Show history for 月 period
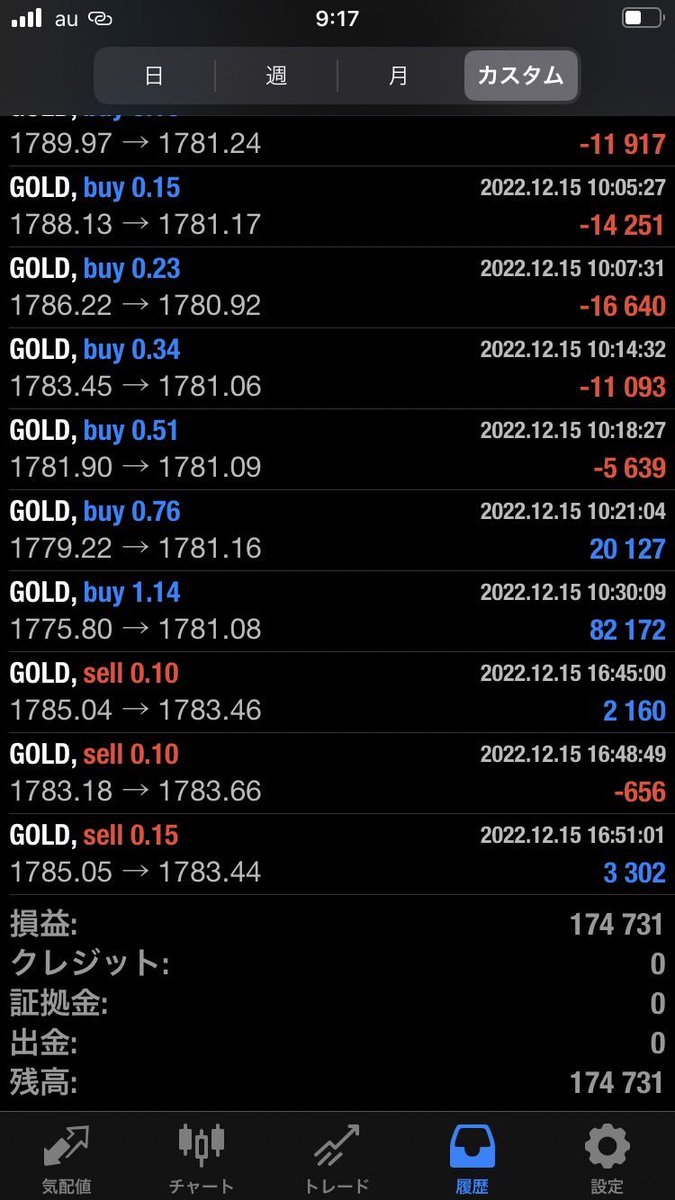The image size is (675, 1200). pyautogui.click(x=398, y=75)
